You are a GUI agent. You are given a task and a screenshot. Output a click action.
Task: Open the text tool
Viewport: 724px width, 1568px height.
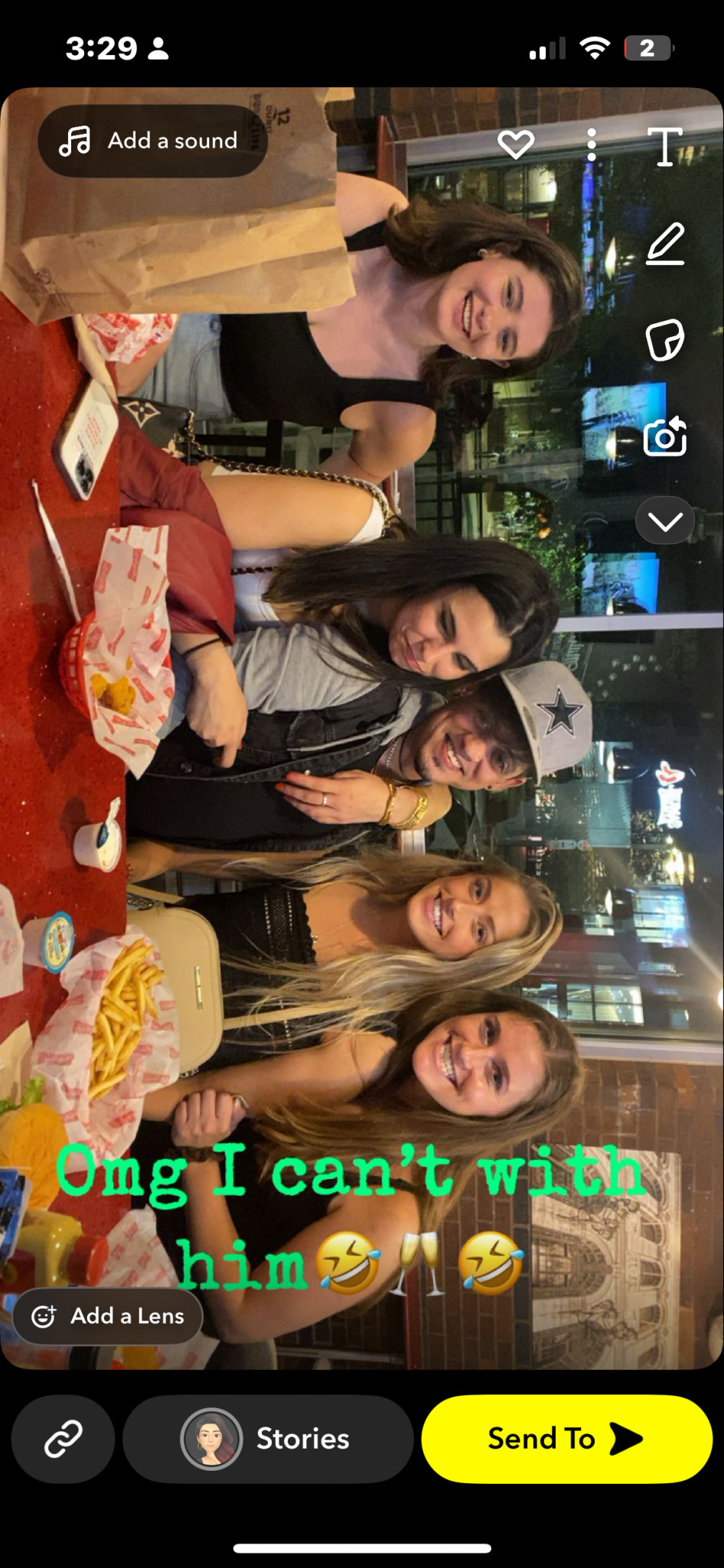coord(664,145)
